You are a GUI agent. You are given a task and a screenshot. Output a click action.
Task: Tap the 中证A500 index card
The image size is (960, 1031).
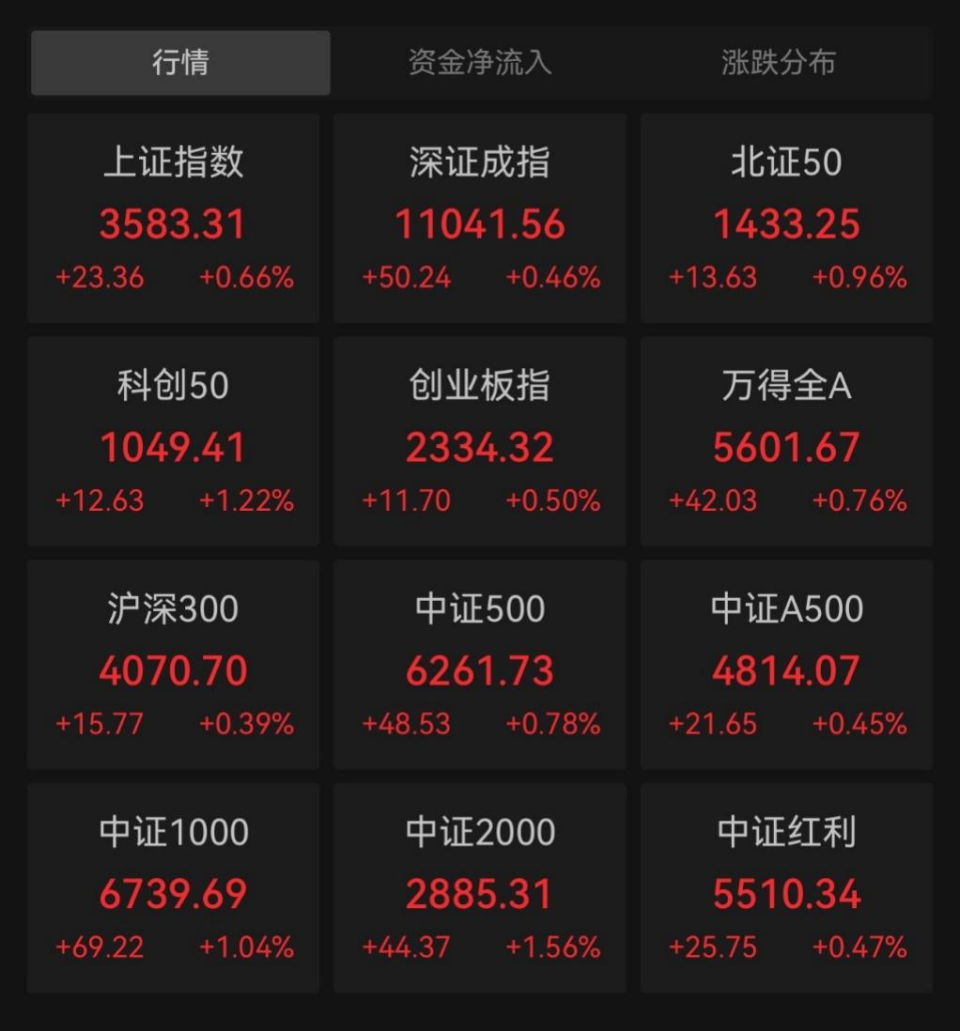click(786, 665)
